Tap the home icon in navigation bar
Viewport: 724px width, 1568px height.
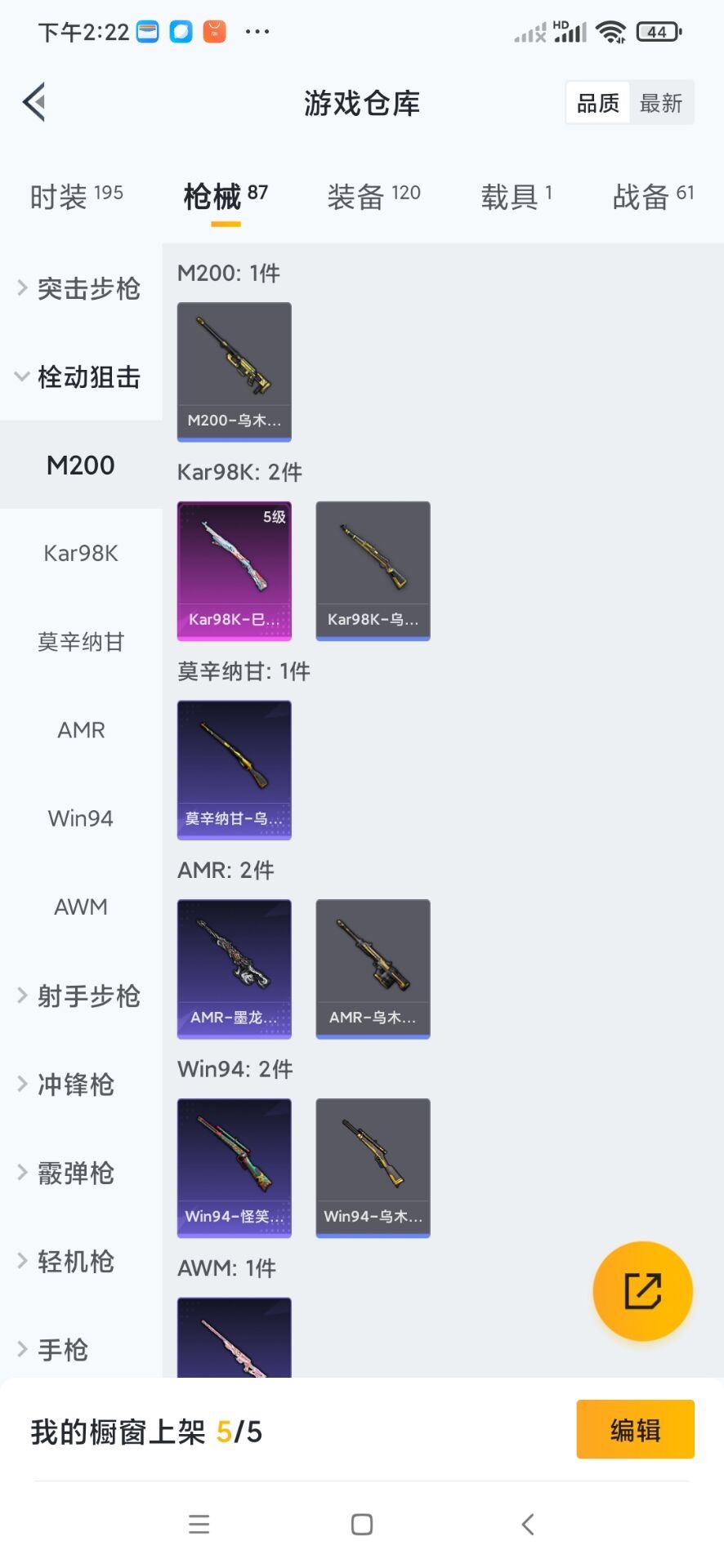[361, 1523]
